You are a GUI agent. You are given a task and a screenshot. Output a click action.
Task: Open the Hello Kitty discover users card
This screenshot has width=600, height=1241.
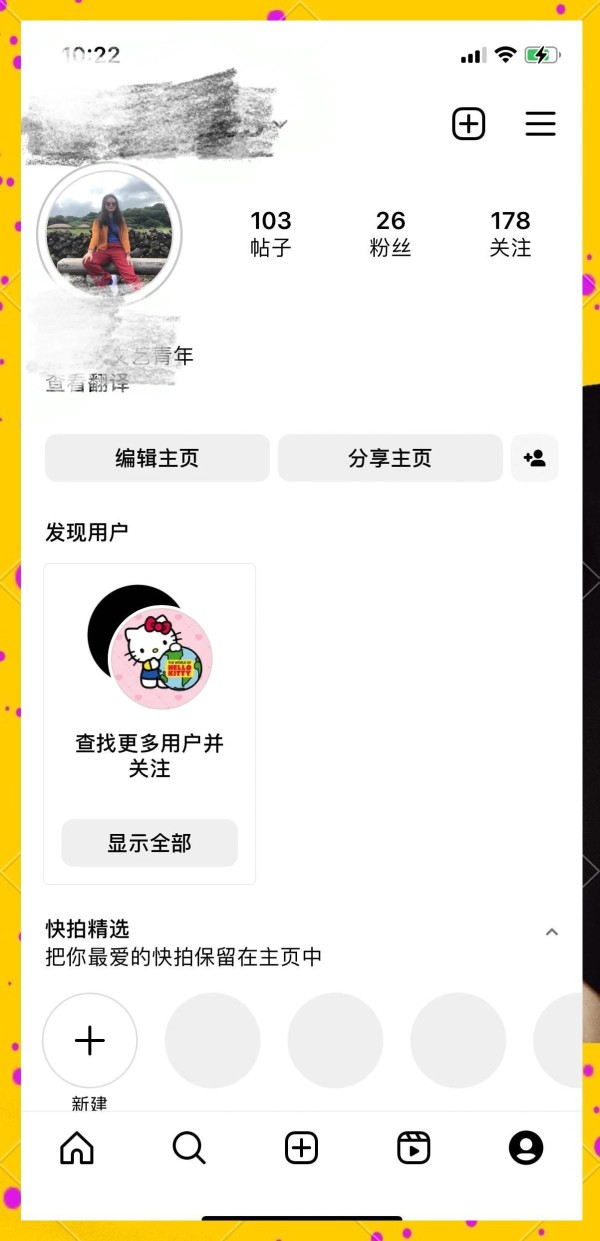150,724
